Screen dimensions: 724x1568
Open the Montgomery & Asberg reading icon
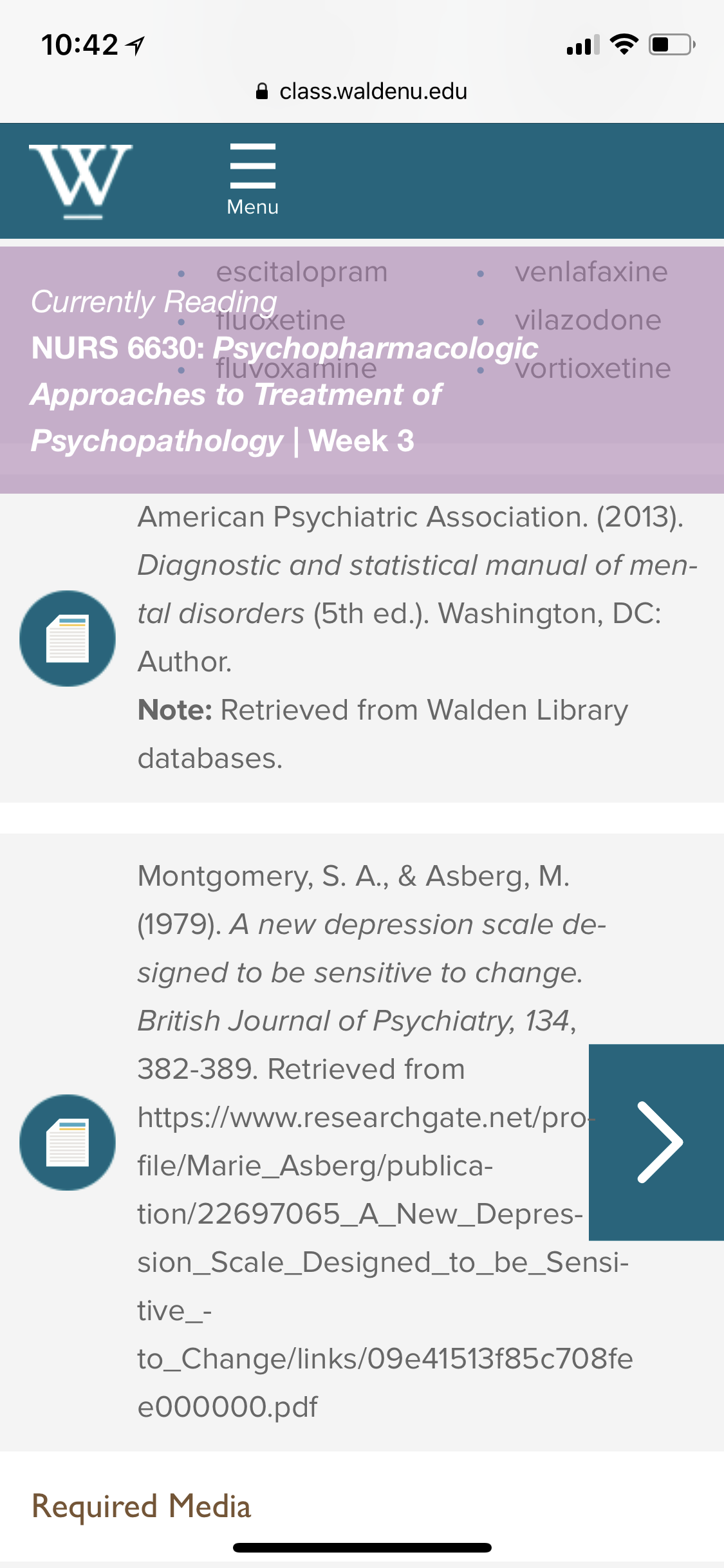point(68,1143)
